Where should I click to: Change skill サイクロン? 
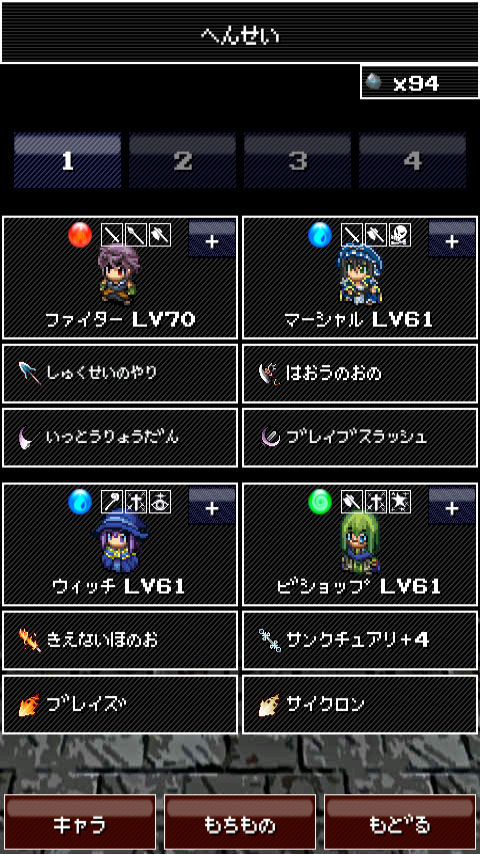(x=360, y=704)
